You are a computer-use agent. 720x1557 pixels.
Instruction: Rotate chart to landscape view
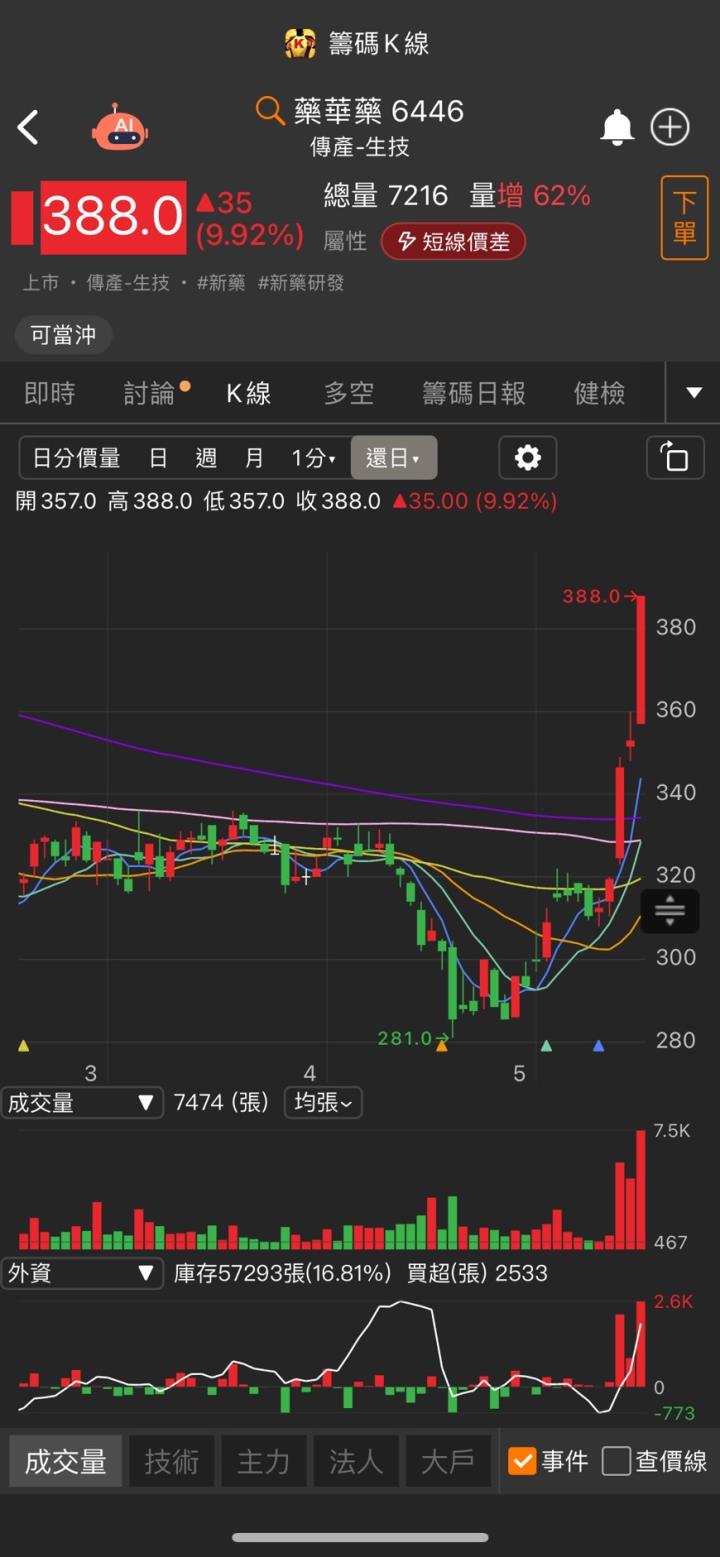click(x=675, y=458)
